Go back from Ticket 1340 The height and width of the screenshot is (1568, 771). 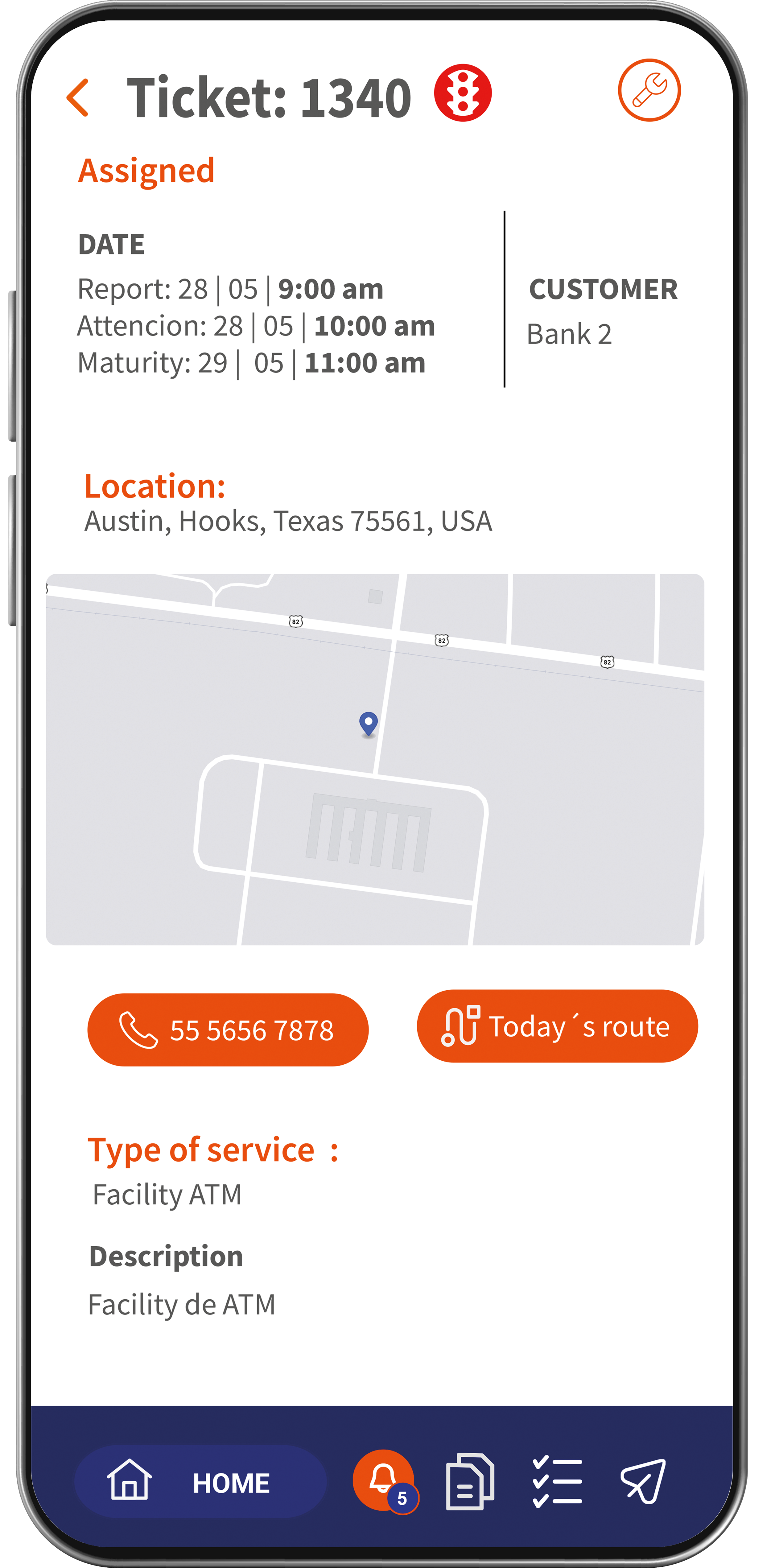[x=78, y=97]
